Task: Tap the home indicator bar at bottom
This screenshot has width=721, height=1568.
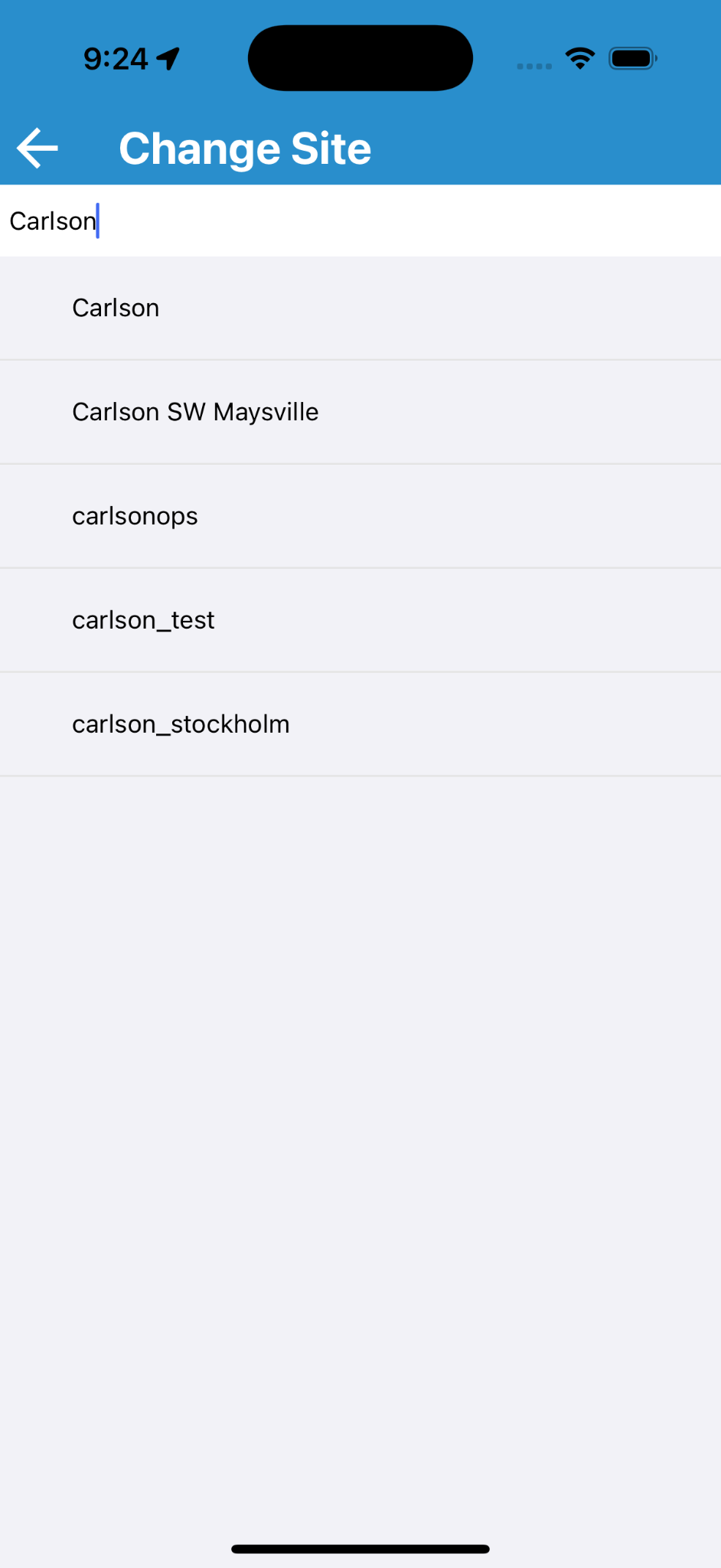Action: click(360, 1548)
